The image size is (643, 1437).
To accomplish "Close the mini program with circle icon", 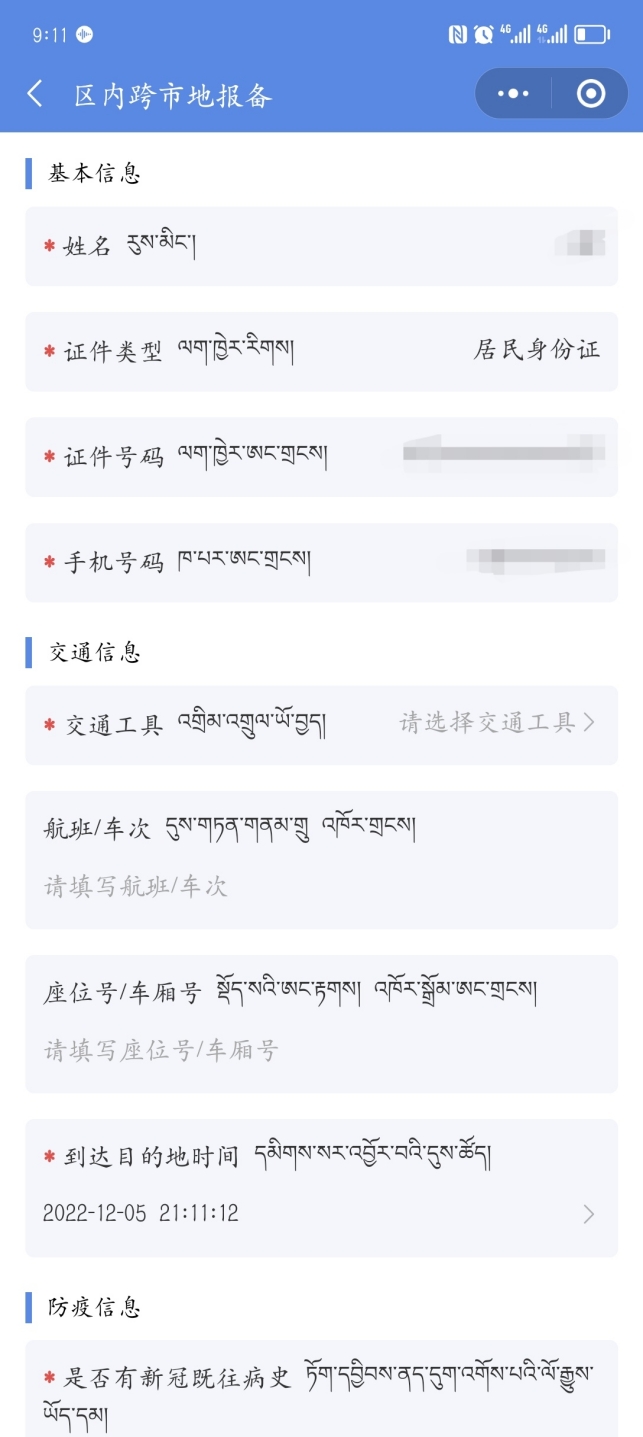I will click(591, 94).
